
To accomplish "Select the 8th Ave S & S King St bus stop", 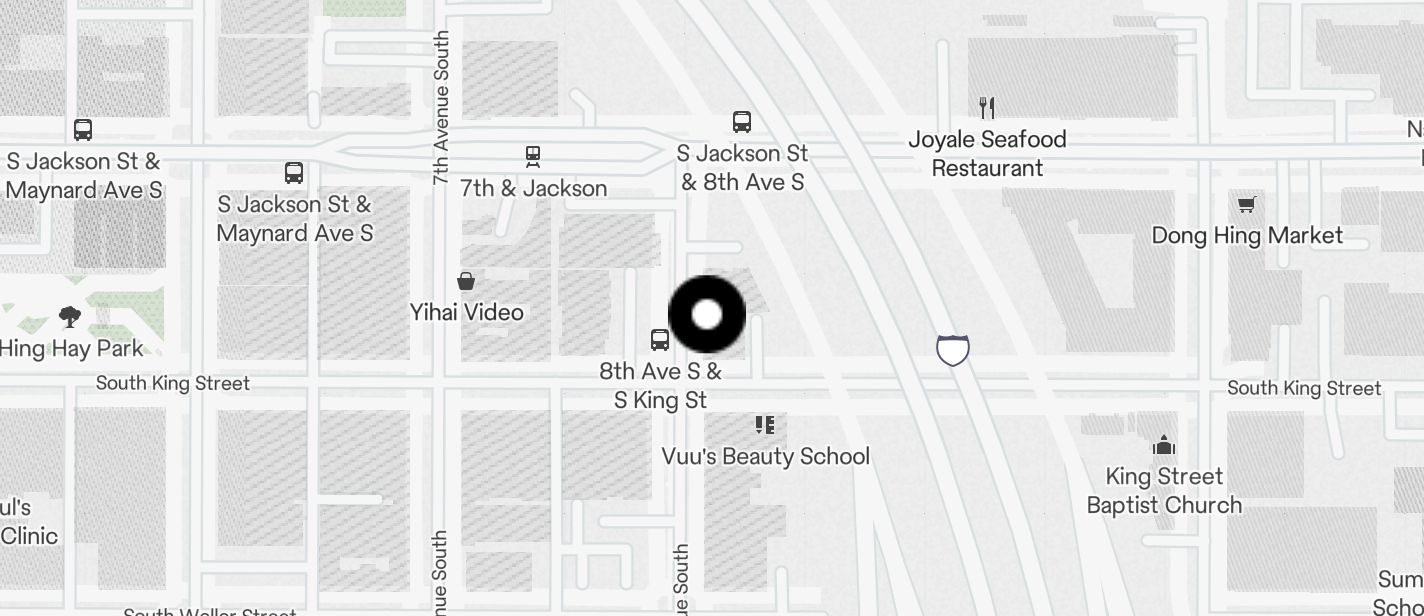I will point(660,340).
